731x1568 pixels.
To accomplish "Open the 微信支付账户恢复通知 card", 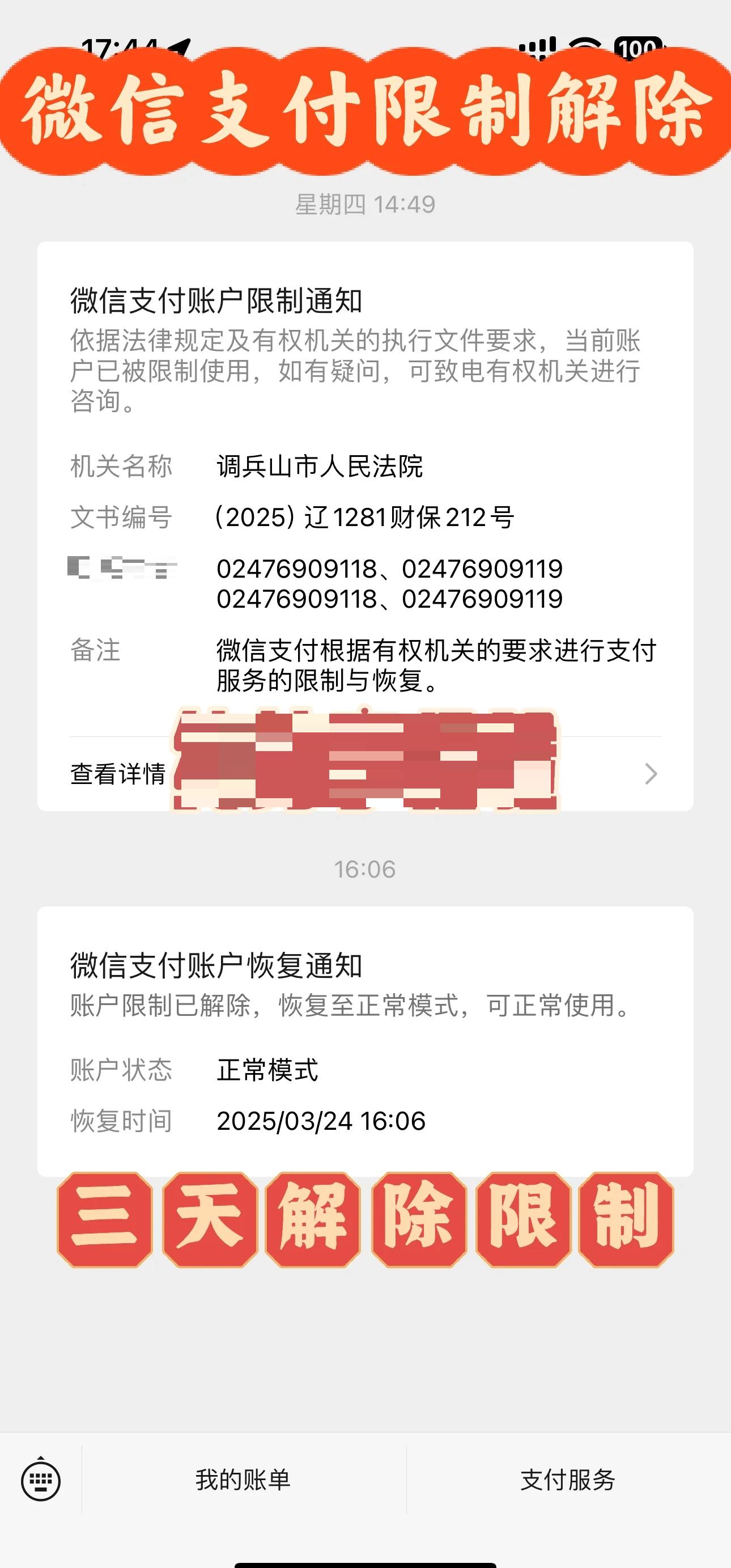I will click(x=365, y=1041).
